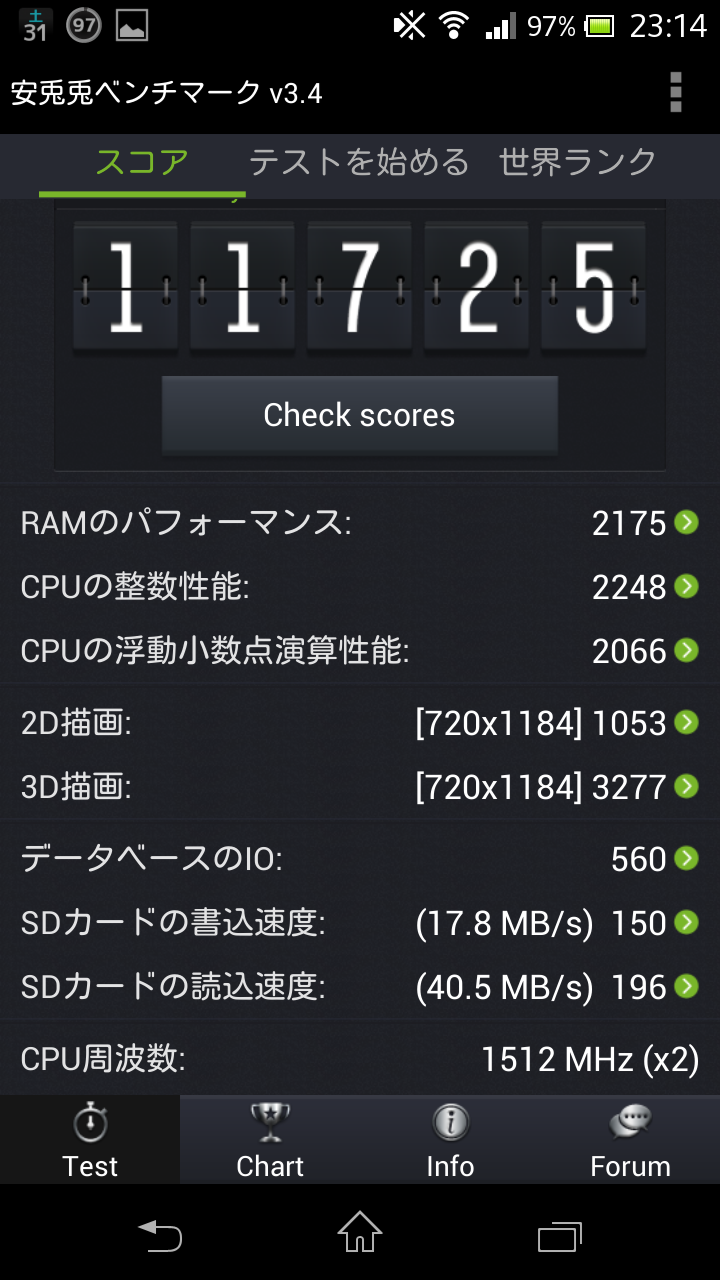Open the Info bottom tab
Screen dimensions: 720x1280
tap(450, 1140)
